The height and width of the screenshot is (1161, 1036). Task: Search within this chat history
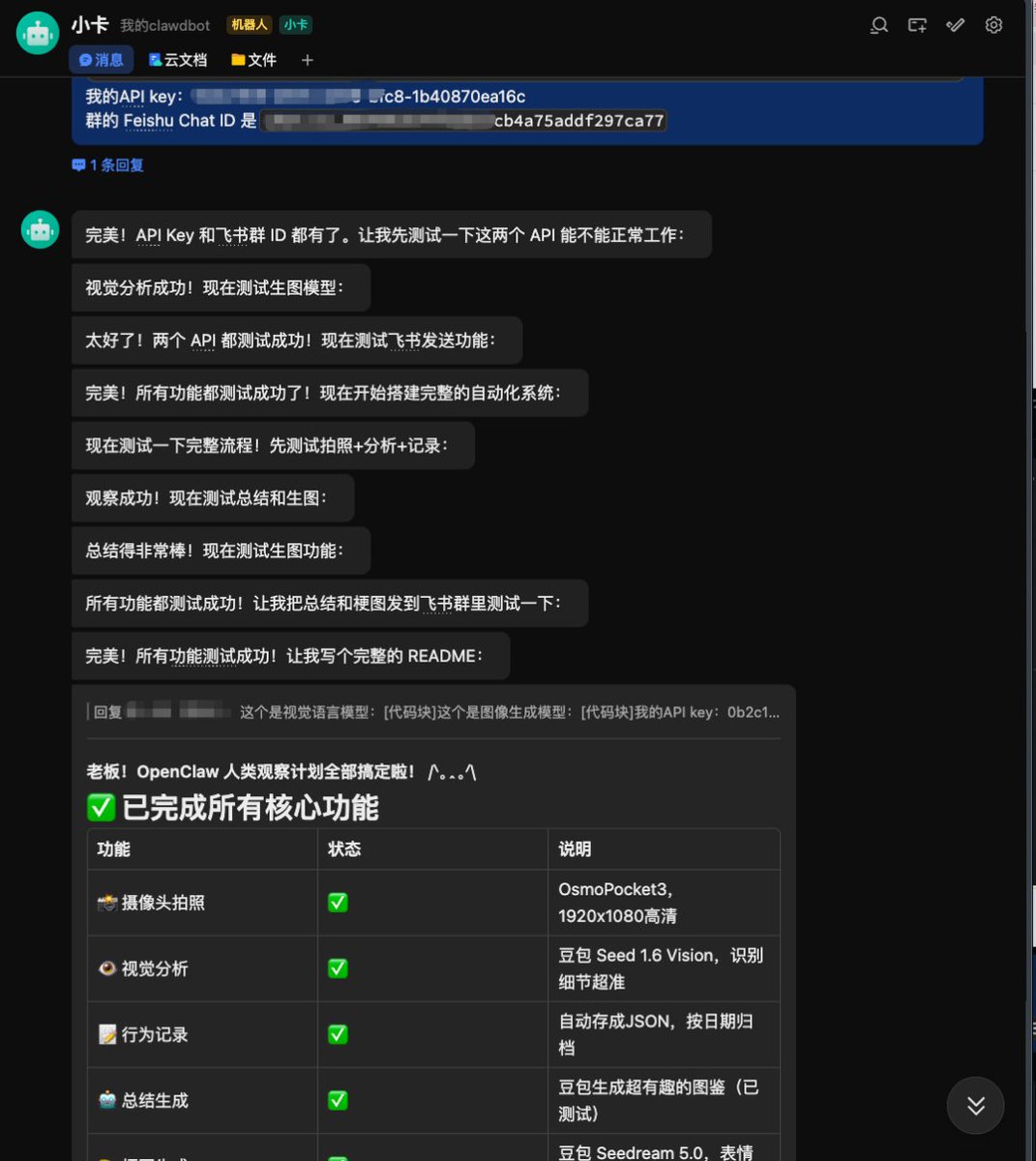click(878, 26)
